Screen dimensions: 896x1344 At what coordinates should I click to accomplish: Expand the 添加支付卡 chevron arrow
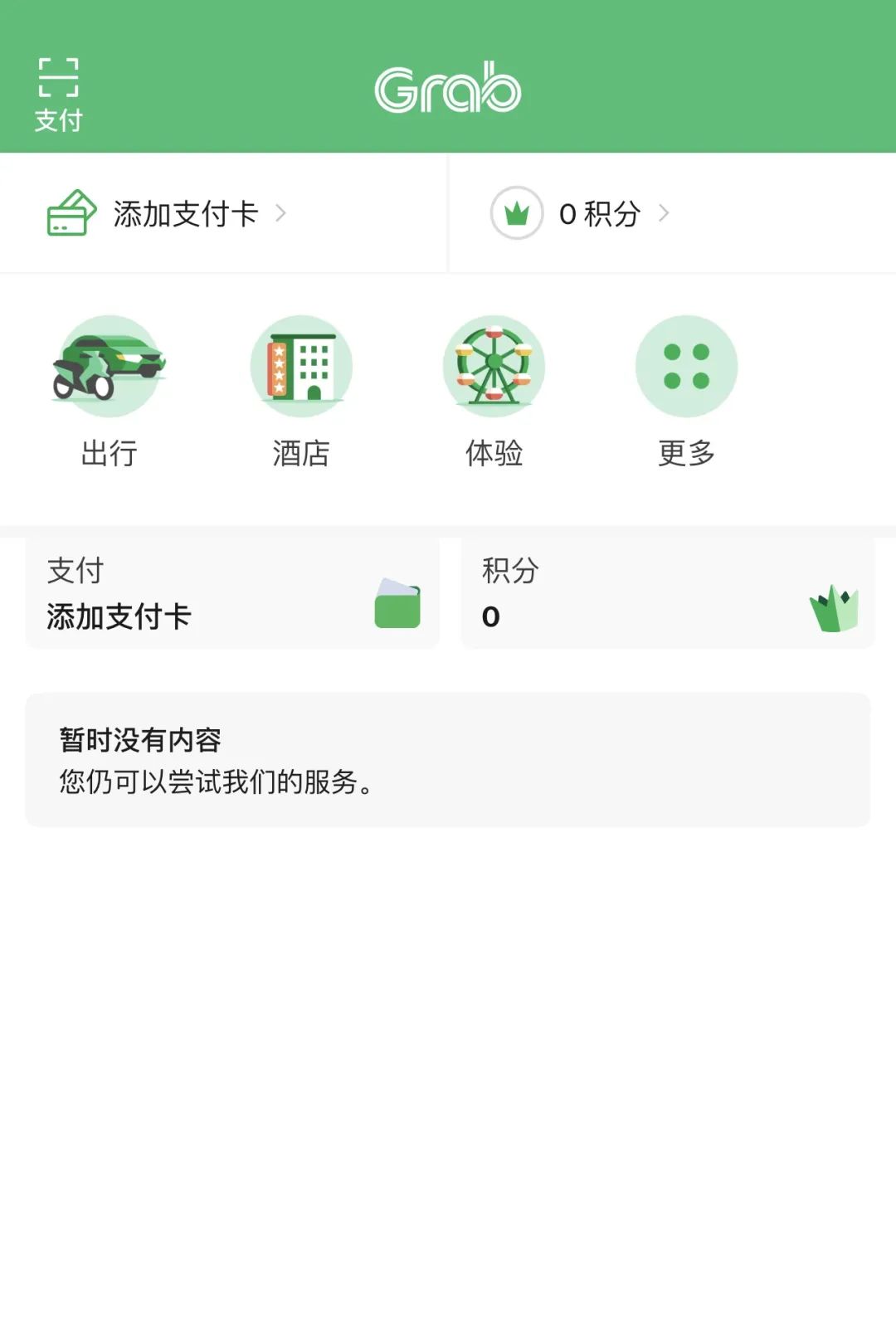point(282,214)
